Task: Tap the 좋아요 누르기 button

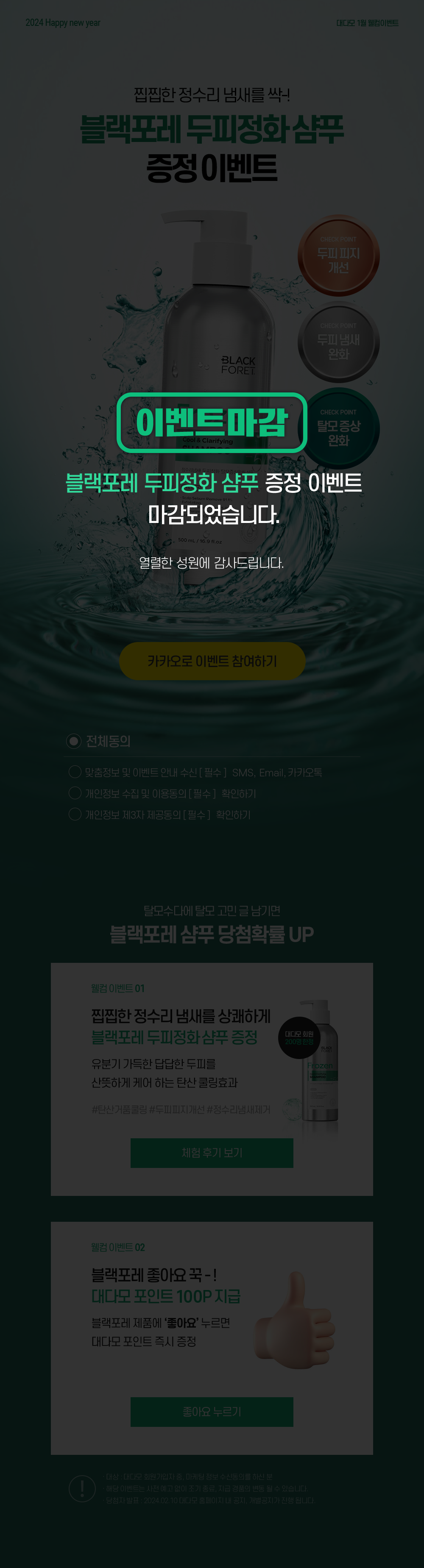Action: pyautogui.click(x=212, y=1412)
